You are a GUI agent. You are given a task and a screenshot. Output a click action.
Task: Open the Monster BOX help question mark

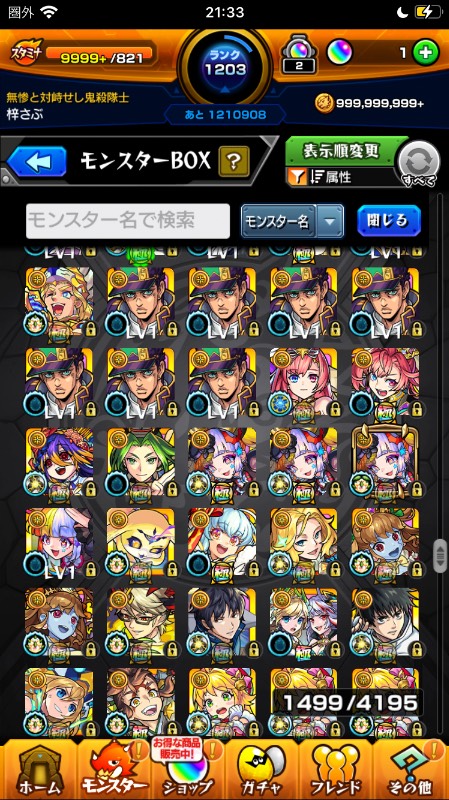pyautogui.click(x=234, y=162)
